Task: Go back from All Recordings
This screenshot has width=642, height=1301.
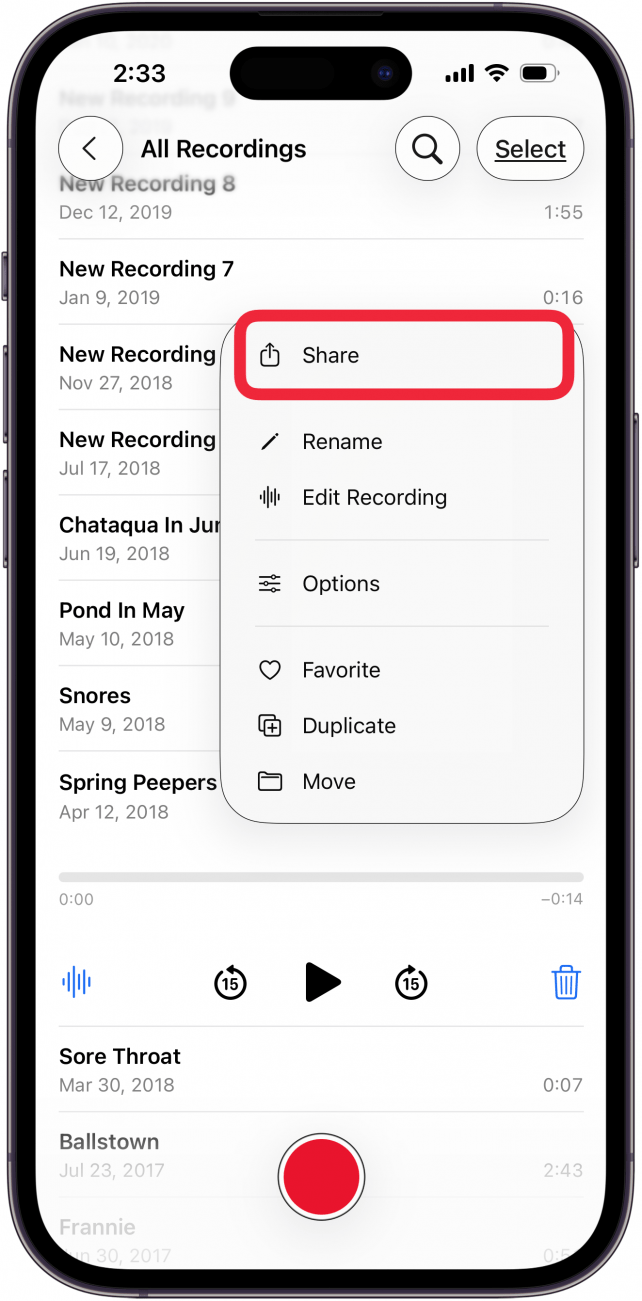Action: click(x=90, y=149)
